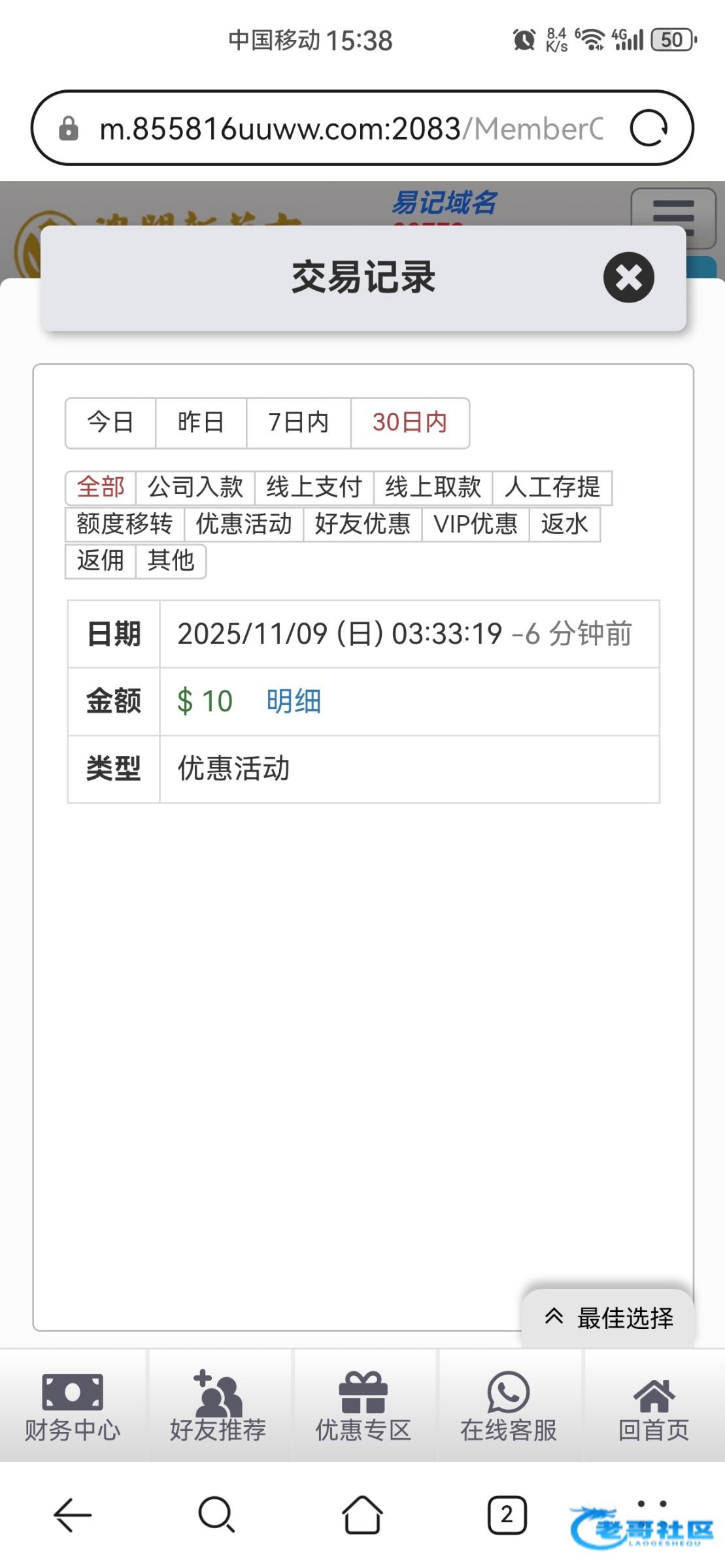Image resolution: width=725 pixels, height=1568 pixels.
Task: Open 在线客服 support
Action: point(508,1406)
